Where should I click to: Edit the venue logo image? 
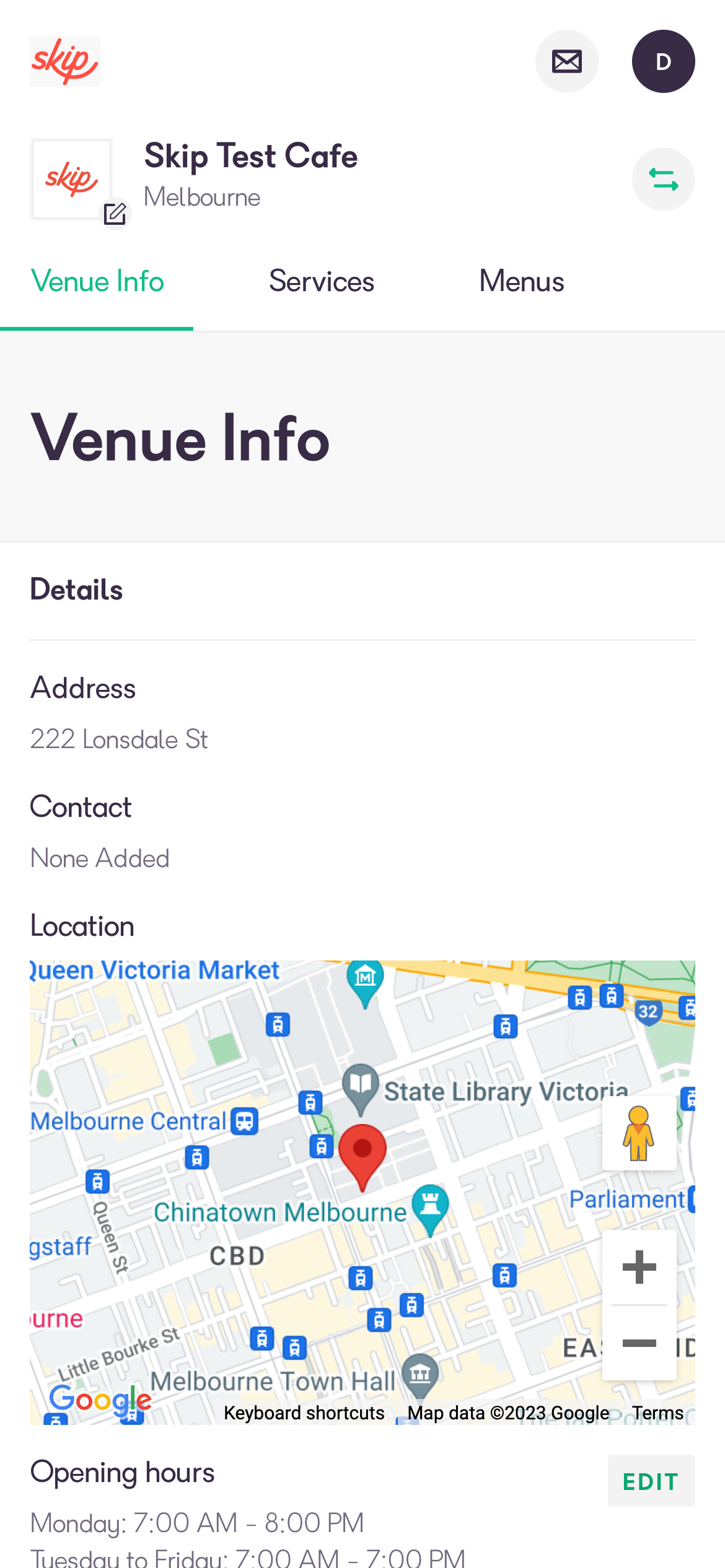[x=115, y=214]
